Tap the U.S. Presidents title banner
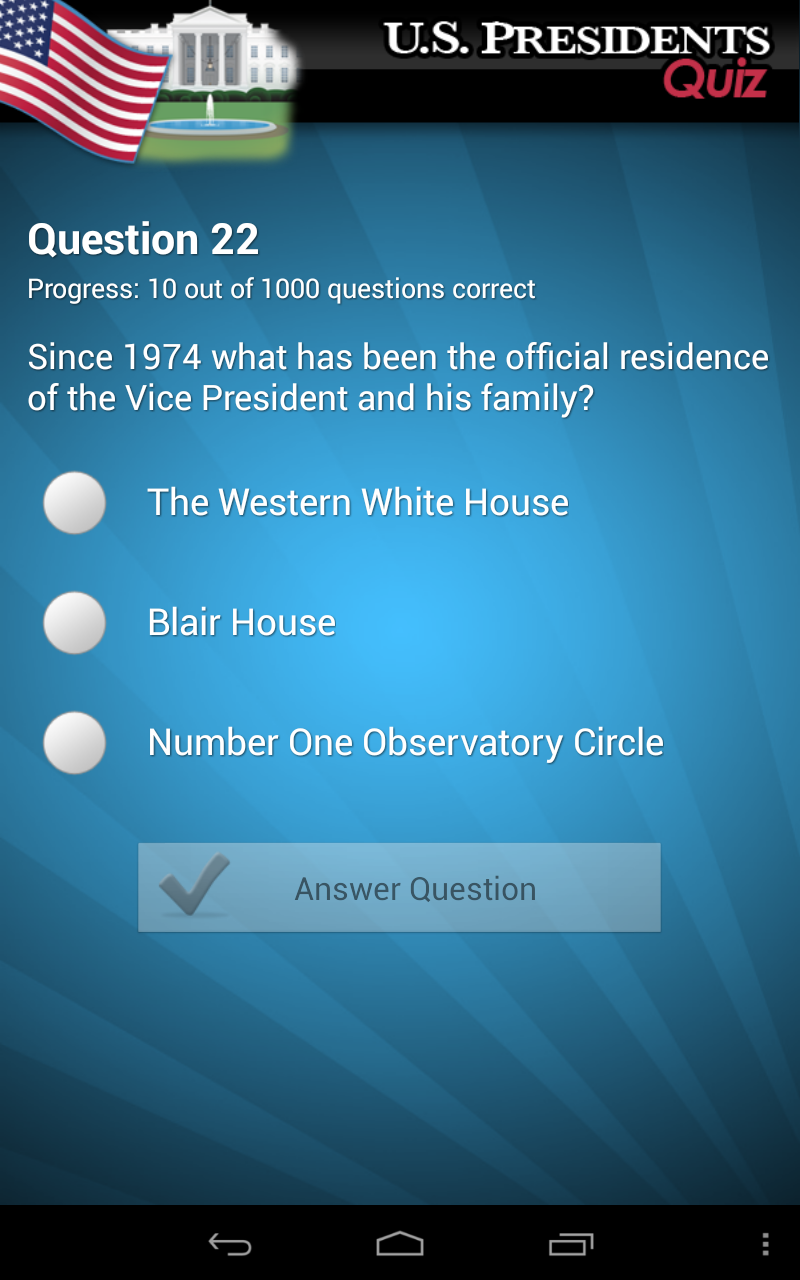This screenshot has height=1280, width=800. 580,40
